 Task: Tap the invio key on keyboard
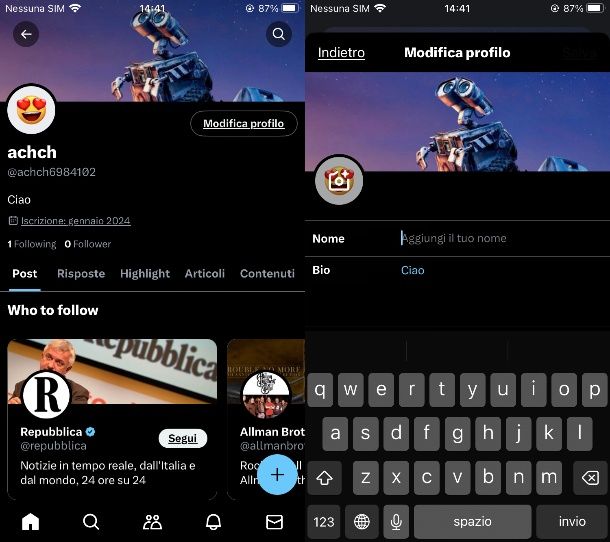[572, 521]
